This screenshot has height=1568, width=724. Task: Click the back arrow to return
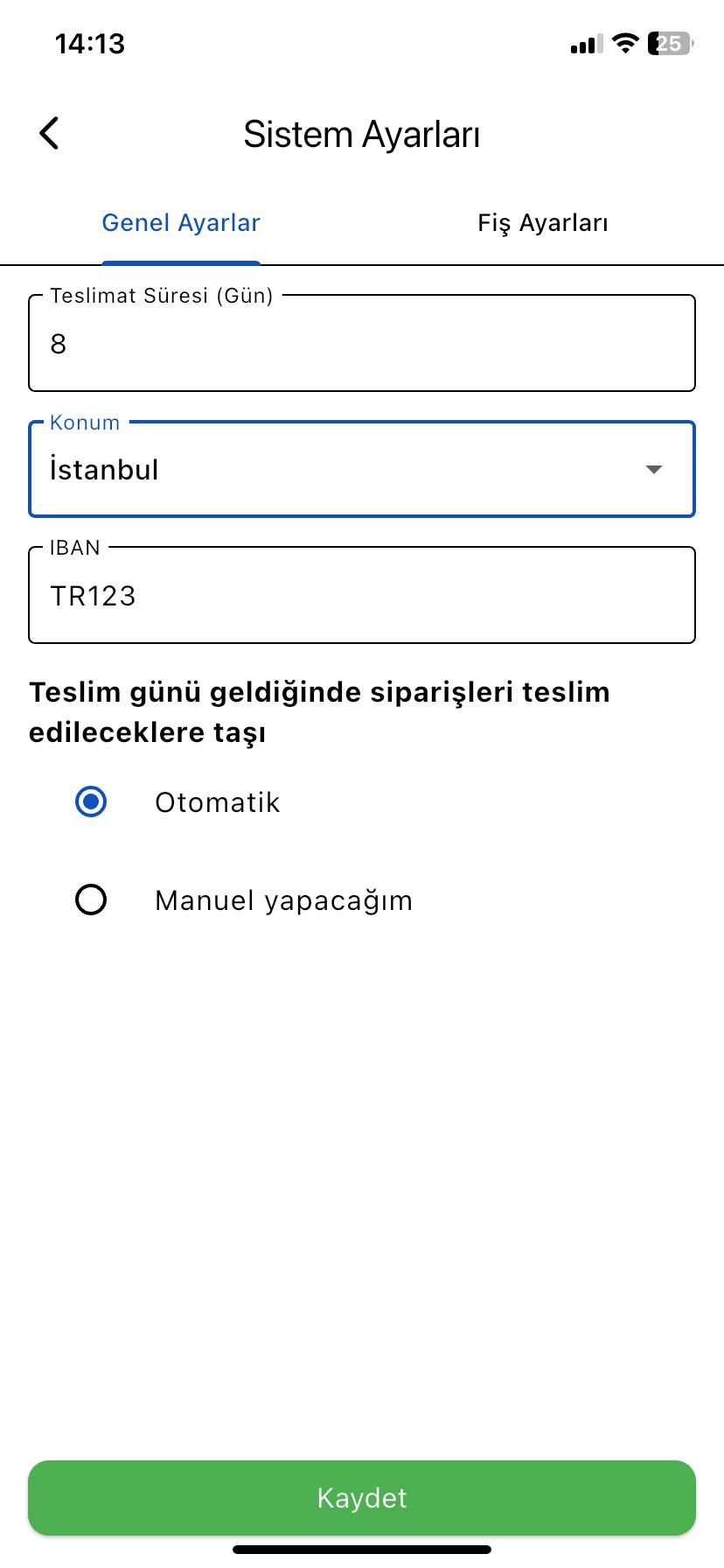48,133
